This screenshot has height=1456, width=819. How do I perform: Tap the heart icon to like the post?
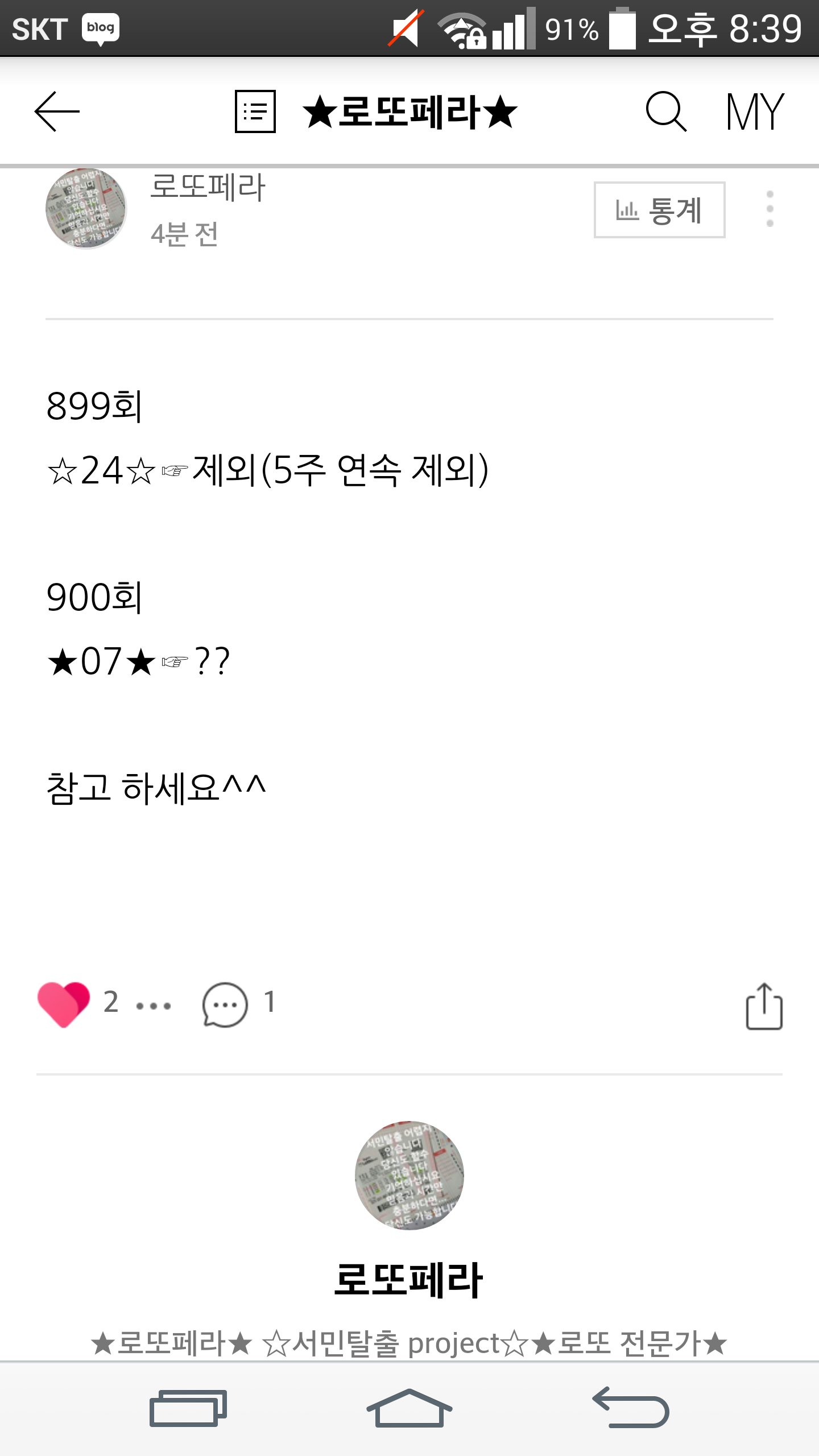pos(64,1004)
